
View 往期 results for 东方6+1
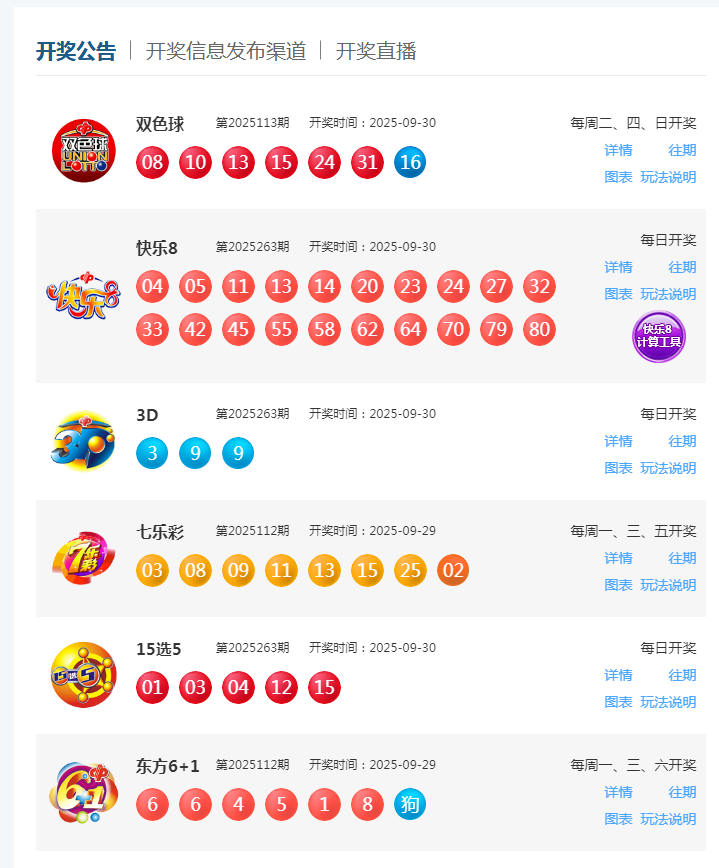pos(682,792)
